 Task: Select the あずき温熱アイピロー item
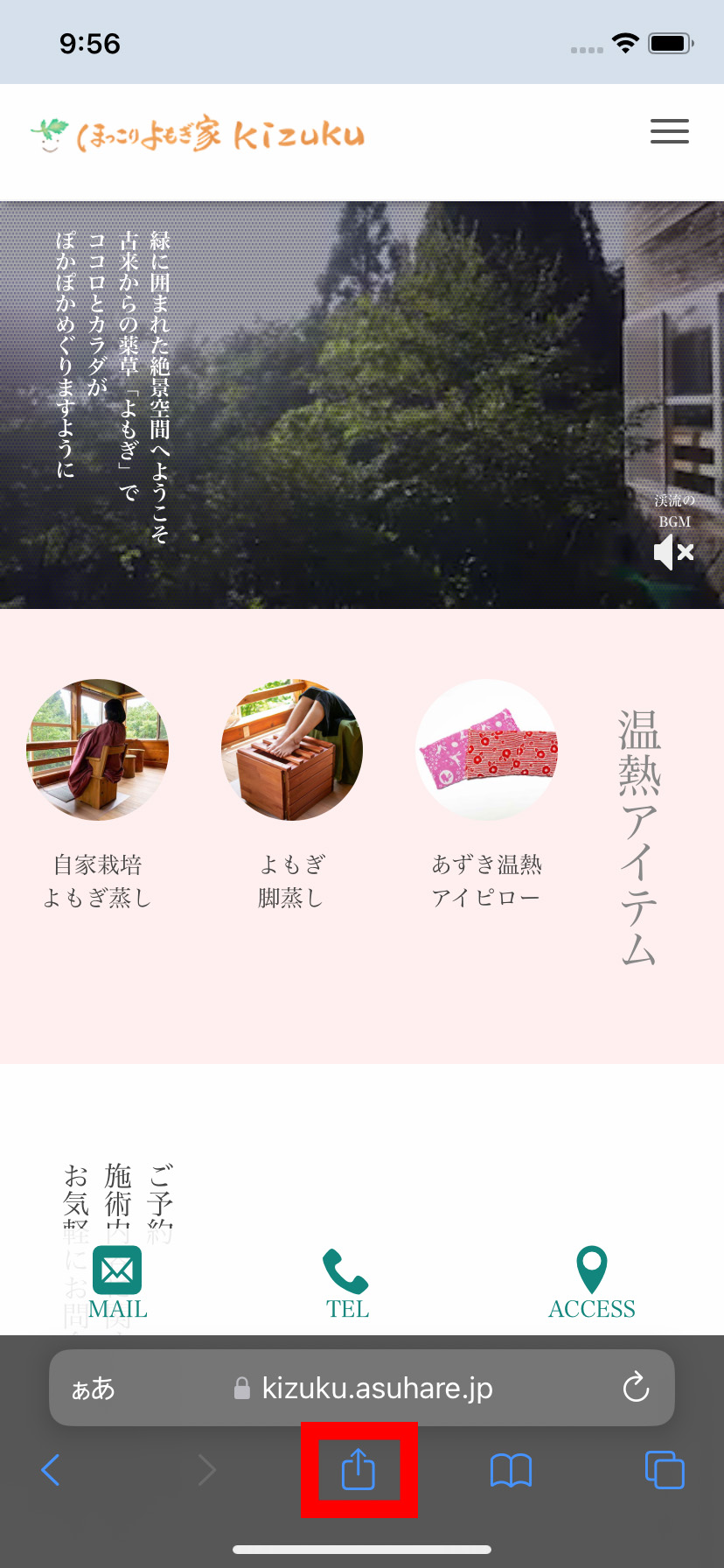coord(486,750)
